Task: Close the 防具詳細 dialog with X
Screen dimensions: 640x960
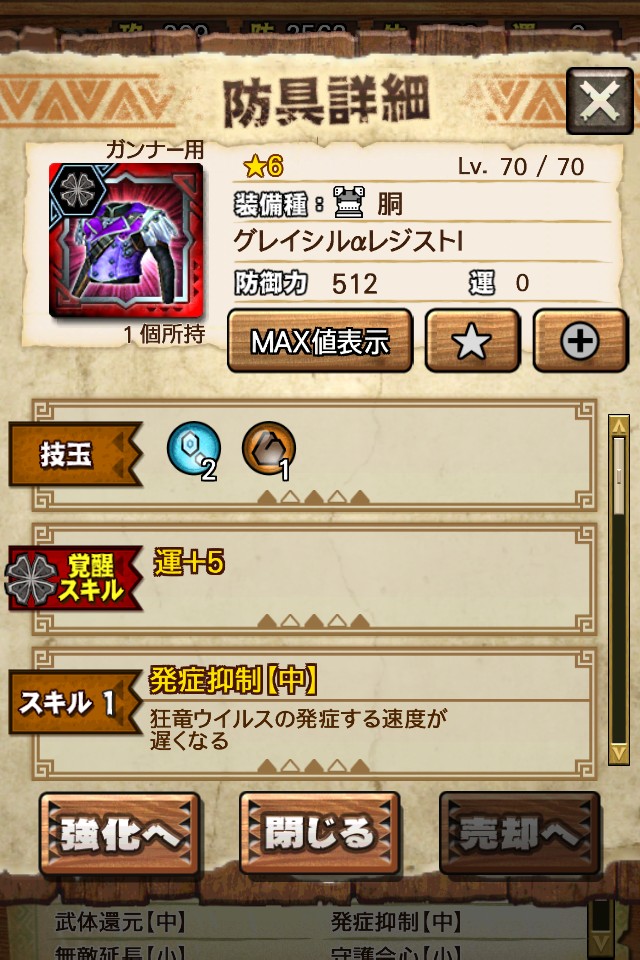Action: coord(599,101)
